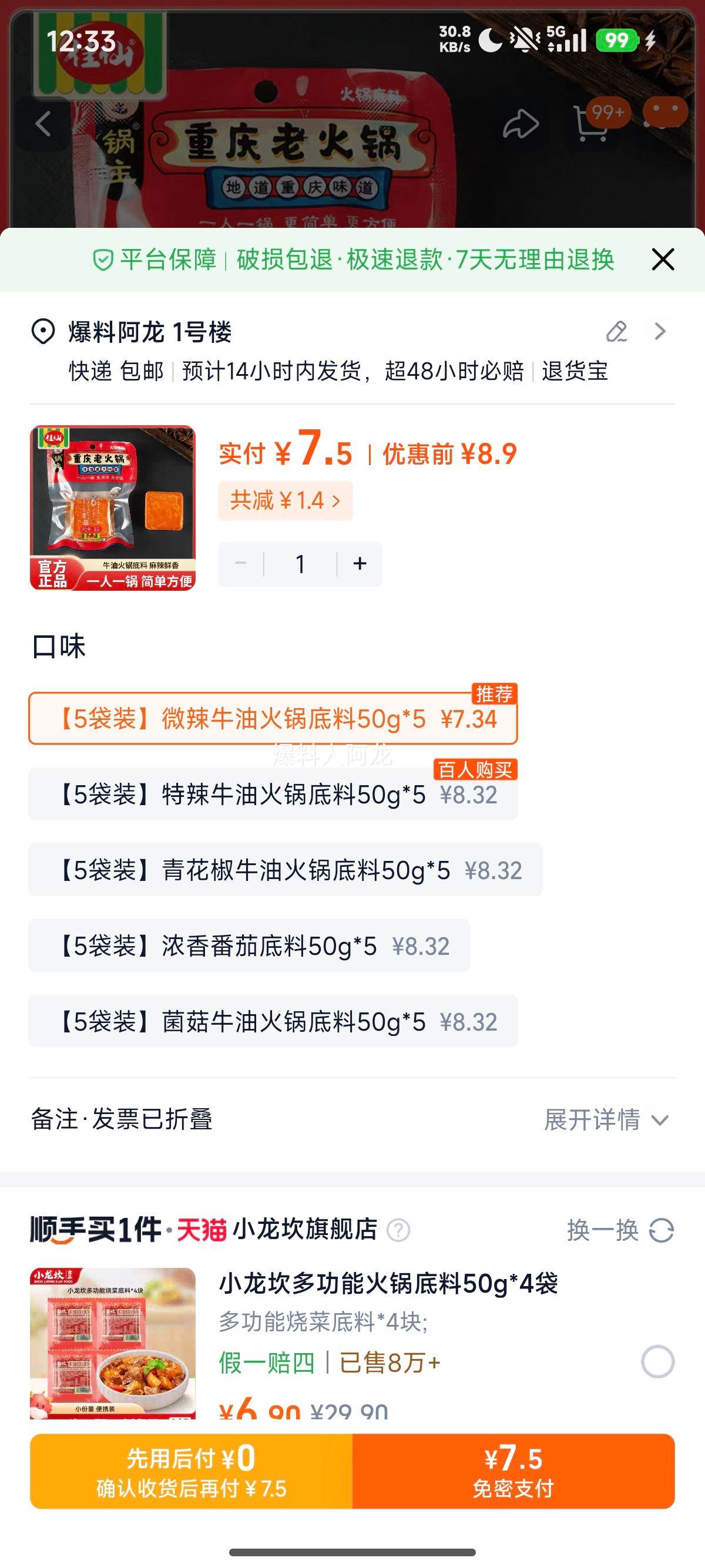Go back with the back arrow
Viewport: 705px width, 1568px height.
[x=43, y=125]
